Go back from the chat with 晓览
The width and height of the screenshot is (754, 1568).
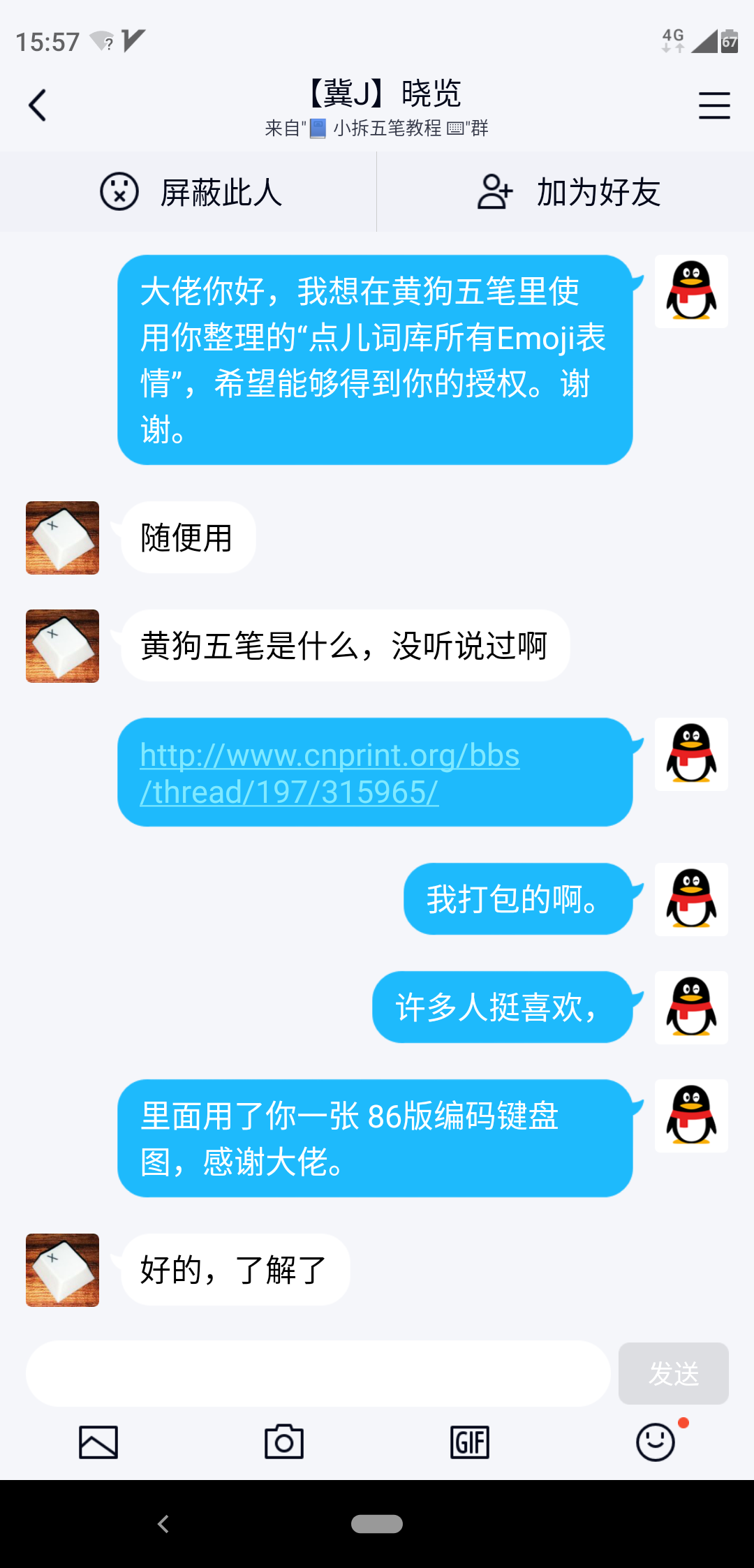pos(38,105)
